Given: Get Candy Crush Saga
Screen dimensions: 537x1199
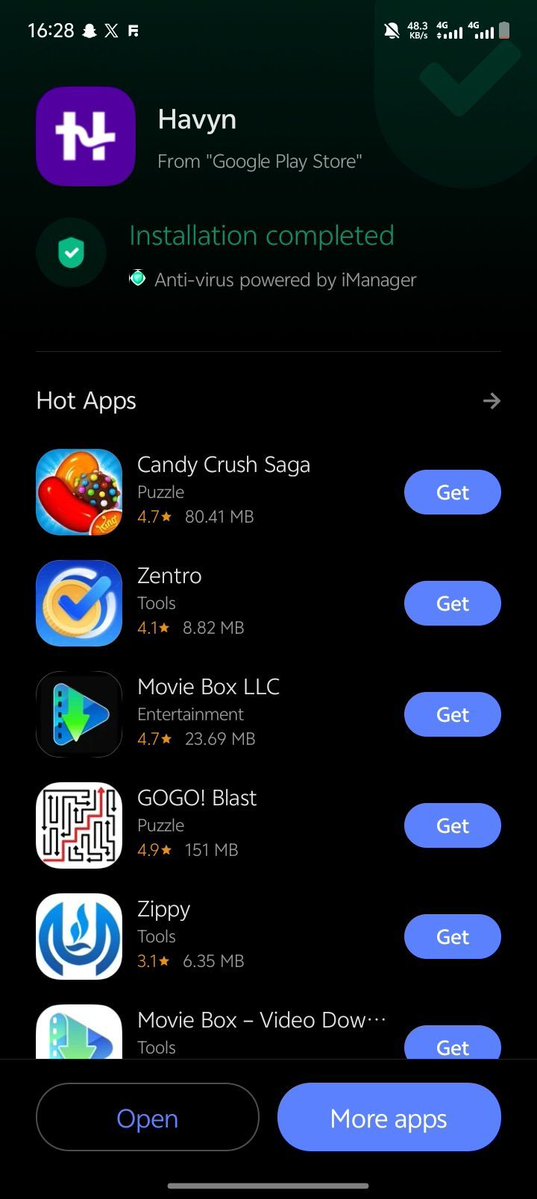Looking at the screenshot, I should tap(452, 492).
